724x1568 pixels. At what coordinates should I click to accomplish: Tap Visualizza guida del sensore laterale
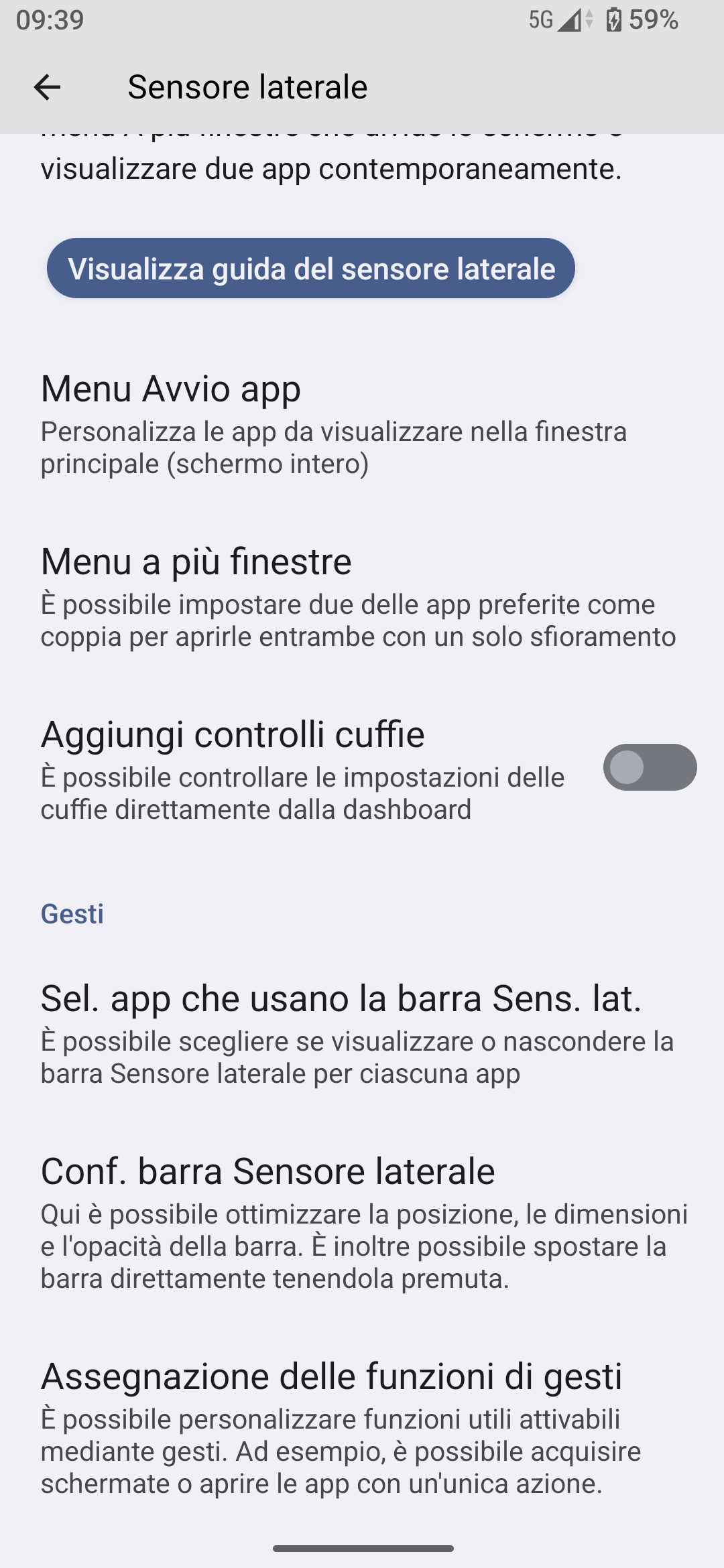coord(310,268)
